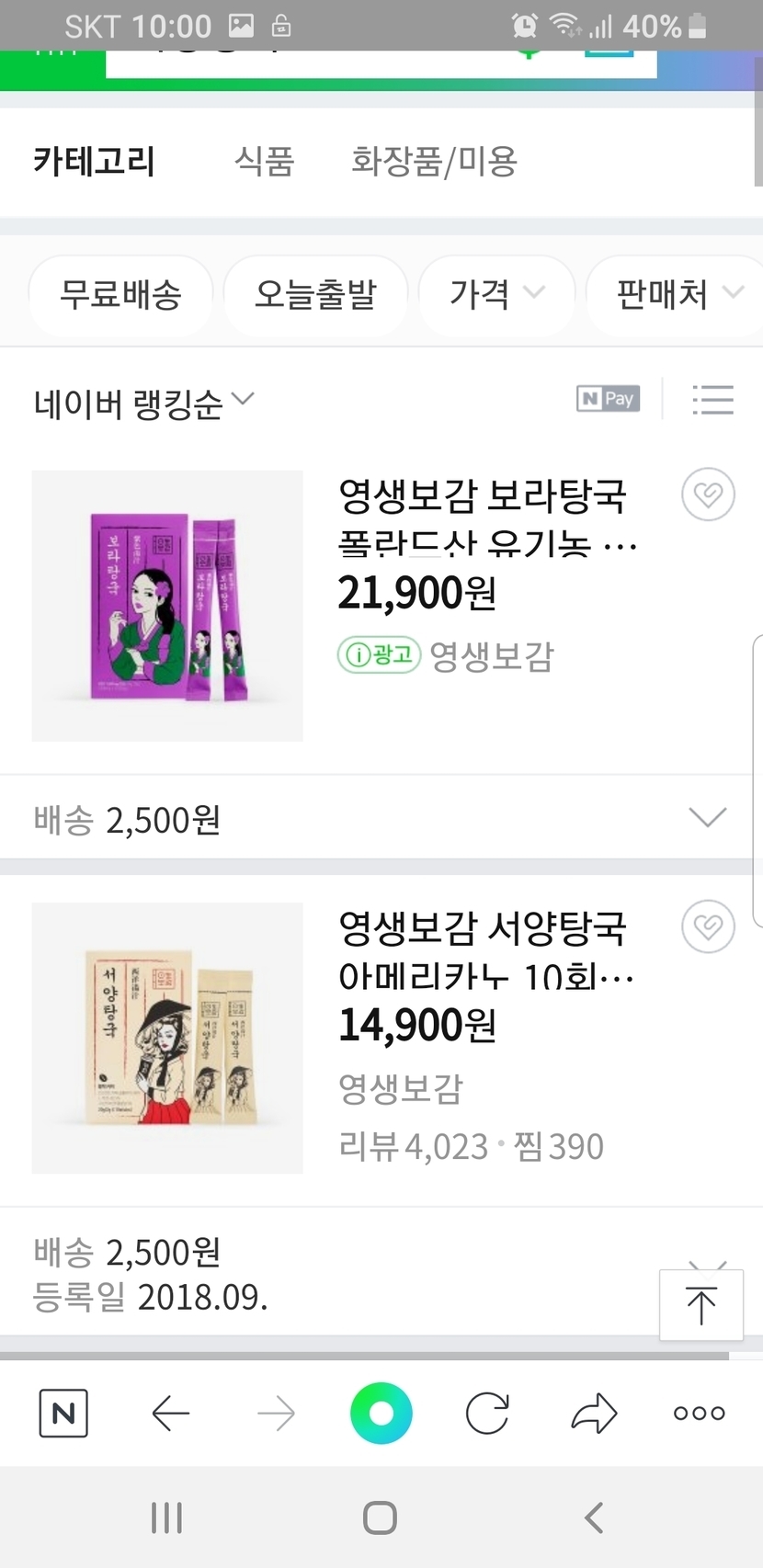This screenshot has height=1568, width=763.
Task: Save 보라탕국 with the heart icon
Action: pyautogui.click(x=708, y=494)
